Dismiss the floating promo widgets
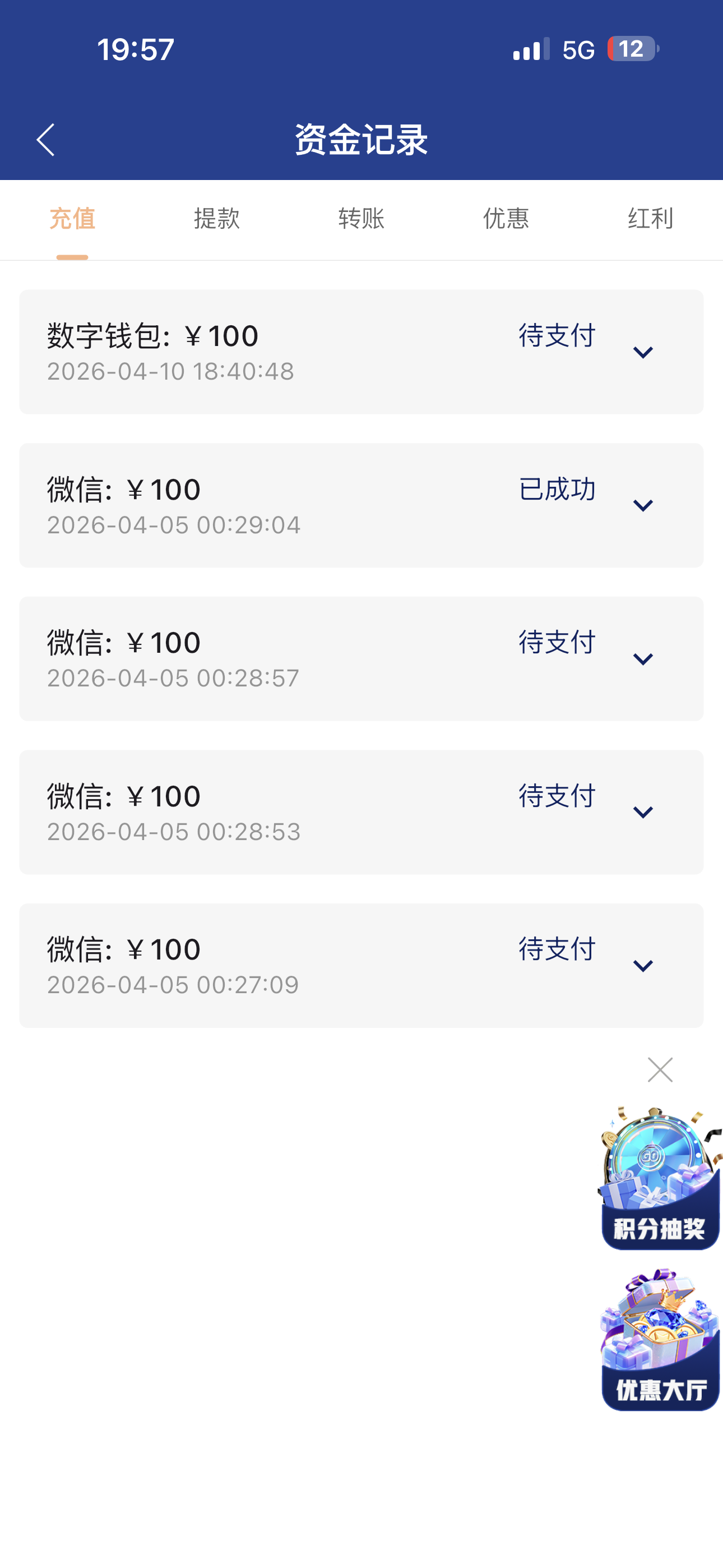The image size is (723, 1568). tap(660, 1069)
